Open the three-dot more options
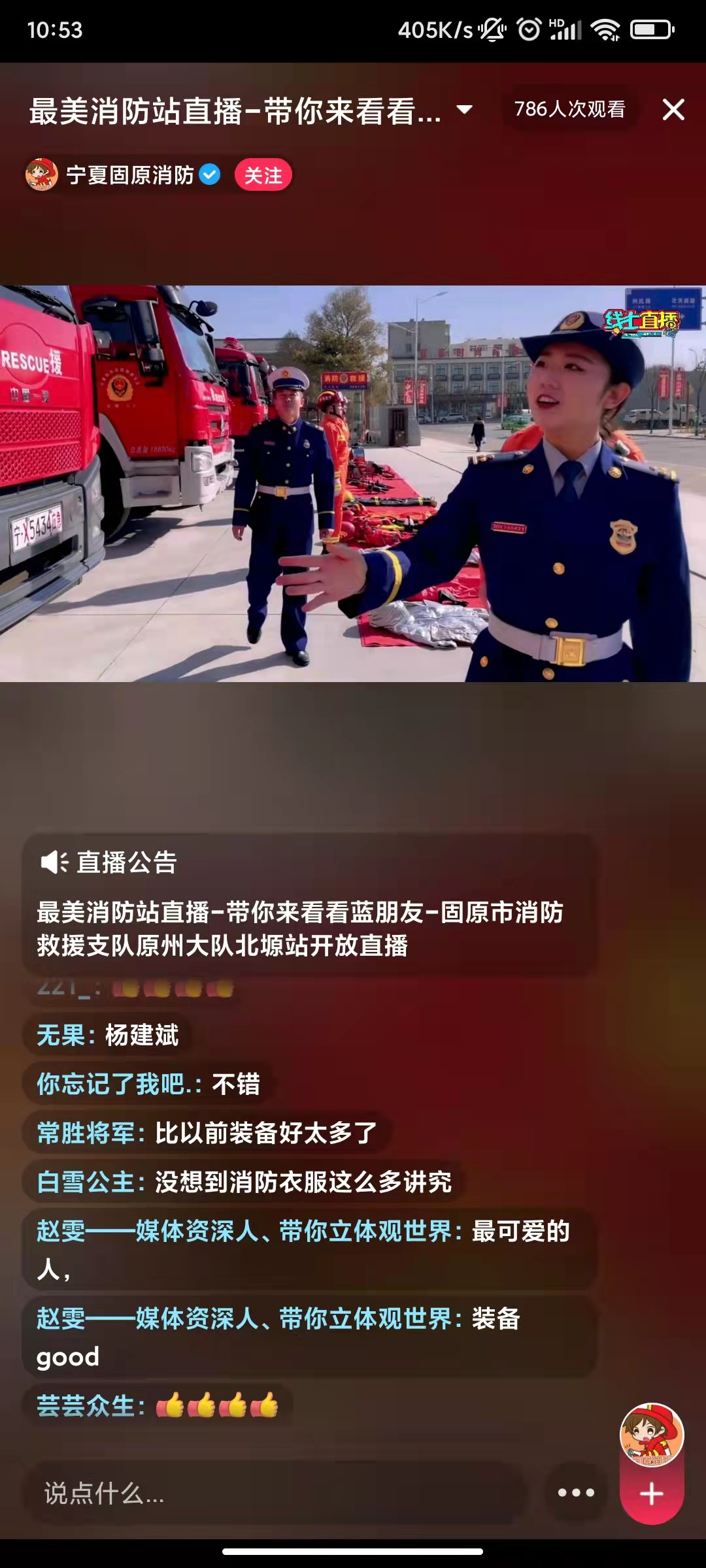 576,1493
